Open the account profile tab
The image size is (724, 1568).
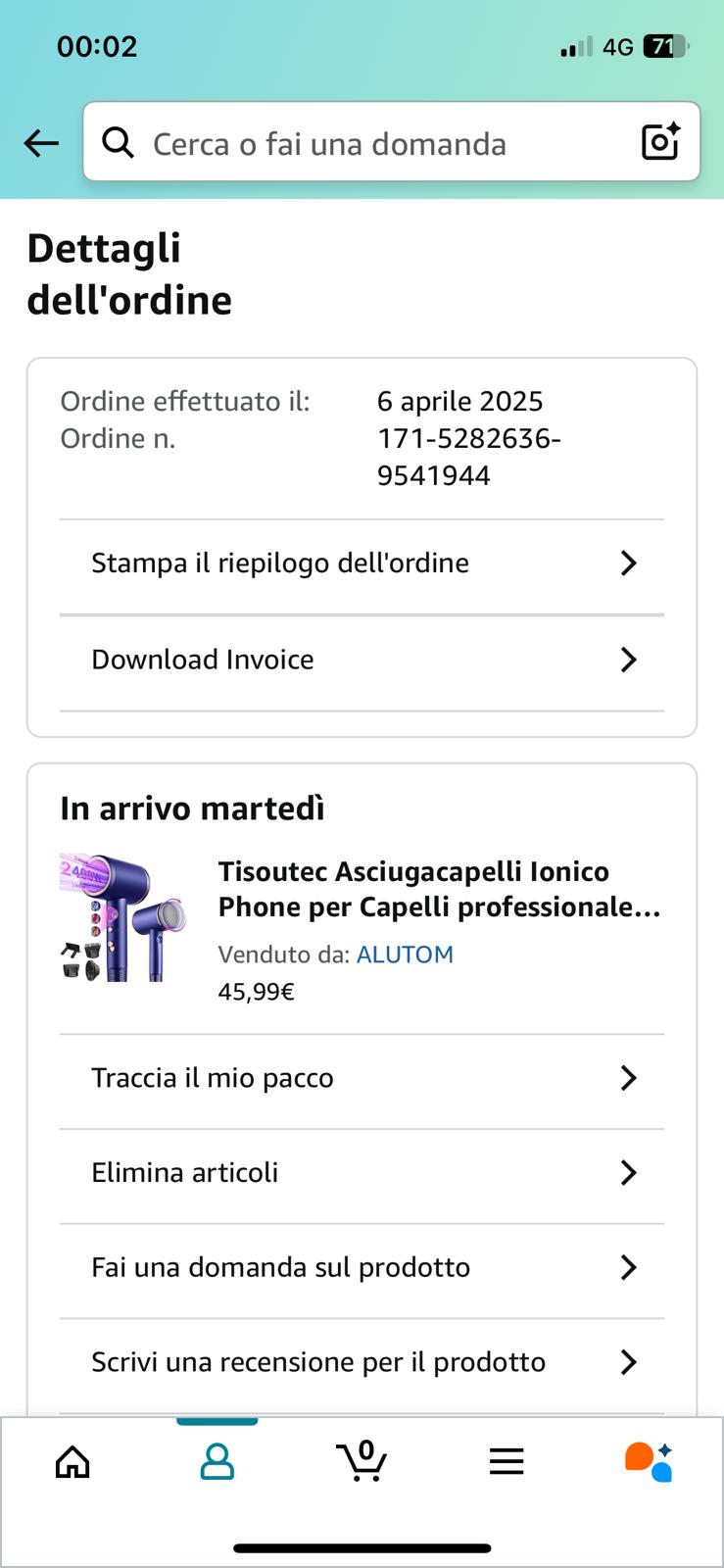(217, 1462)
